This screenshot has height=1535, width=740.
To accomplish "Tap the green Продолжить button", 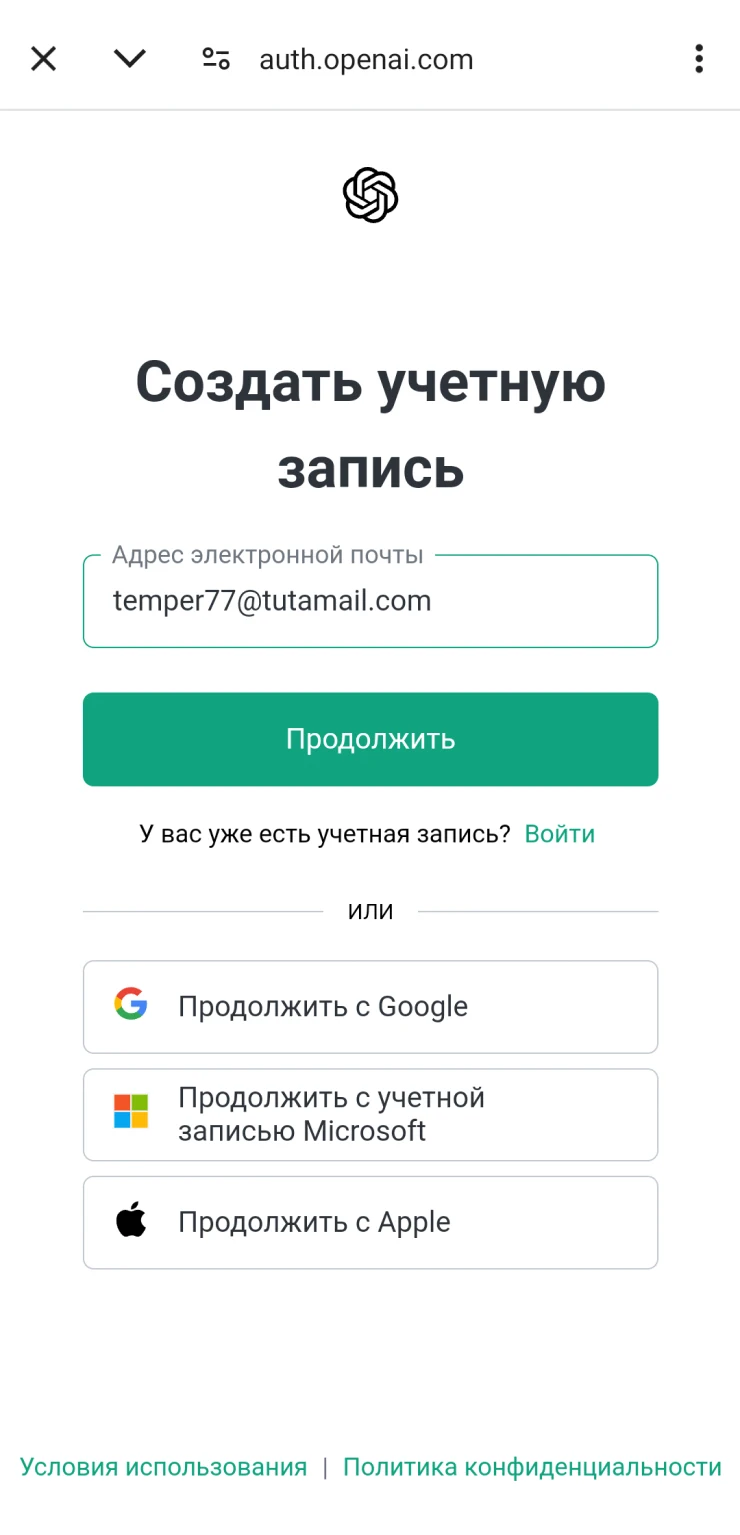I will click(370, 739).
